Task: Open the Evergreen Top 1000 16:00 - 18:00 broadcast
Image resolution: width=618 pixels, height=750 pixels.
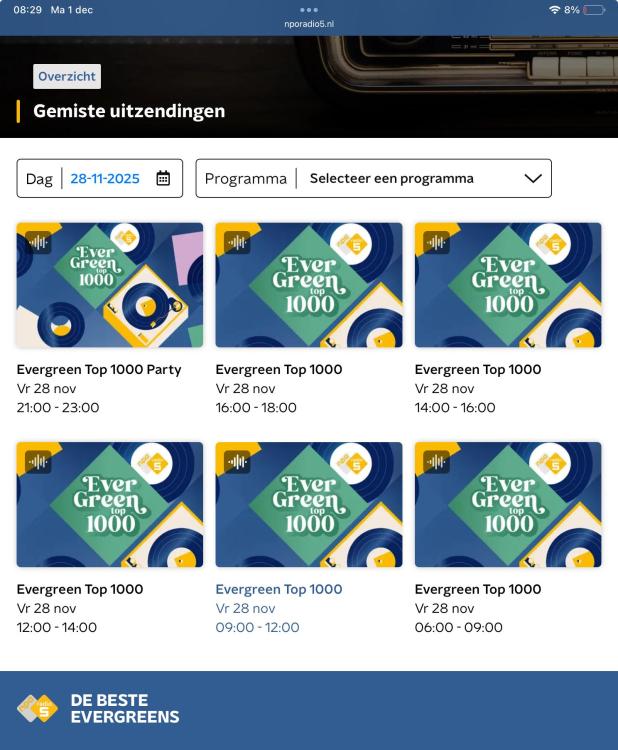Action: click(x=309, y=285)
